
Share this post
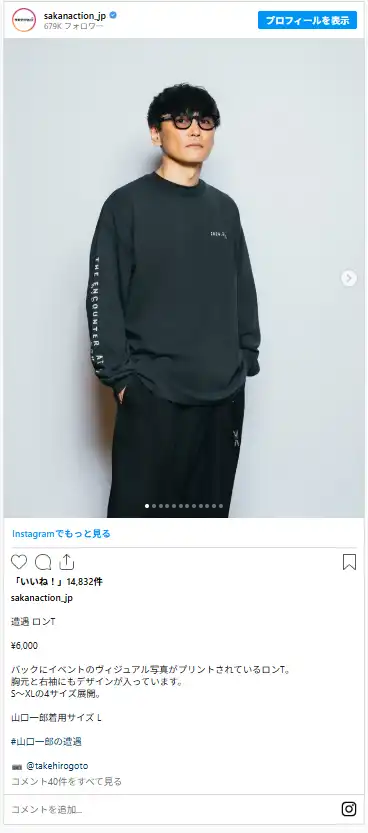66,562
